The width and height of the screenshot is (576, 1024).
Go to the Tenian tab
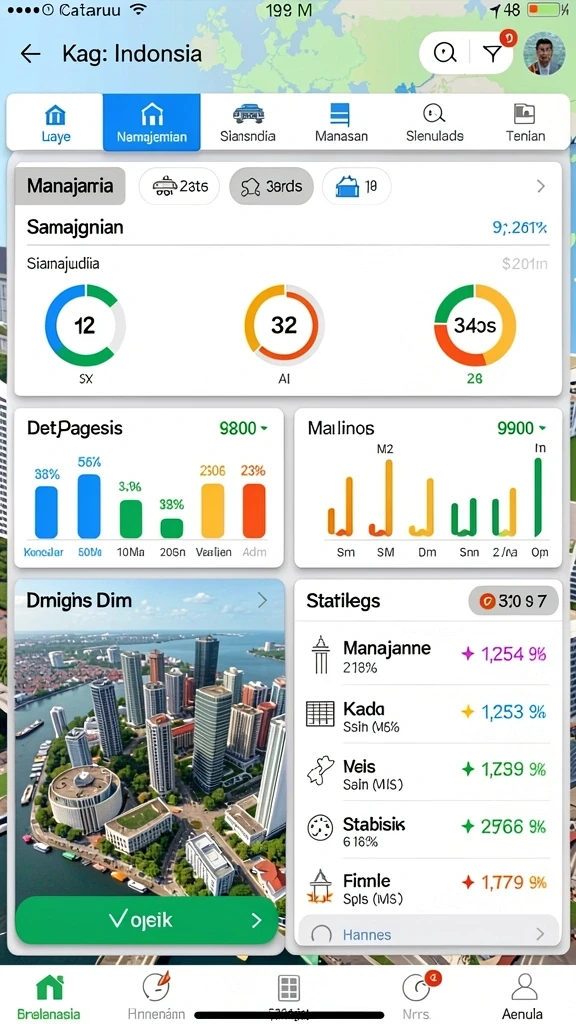pos(525,123)
